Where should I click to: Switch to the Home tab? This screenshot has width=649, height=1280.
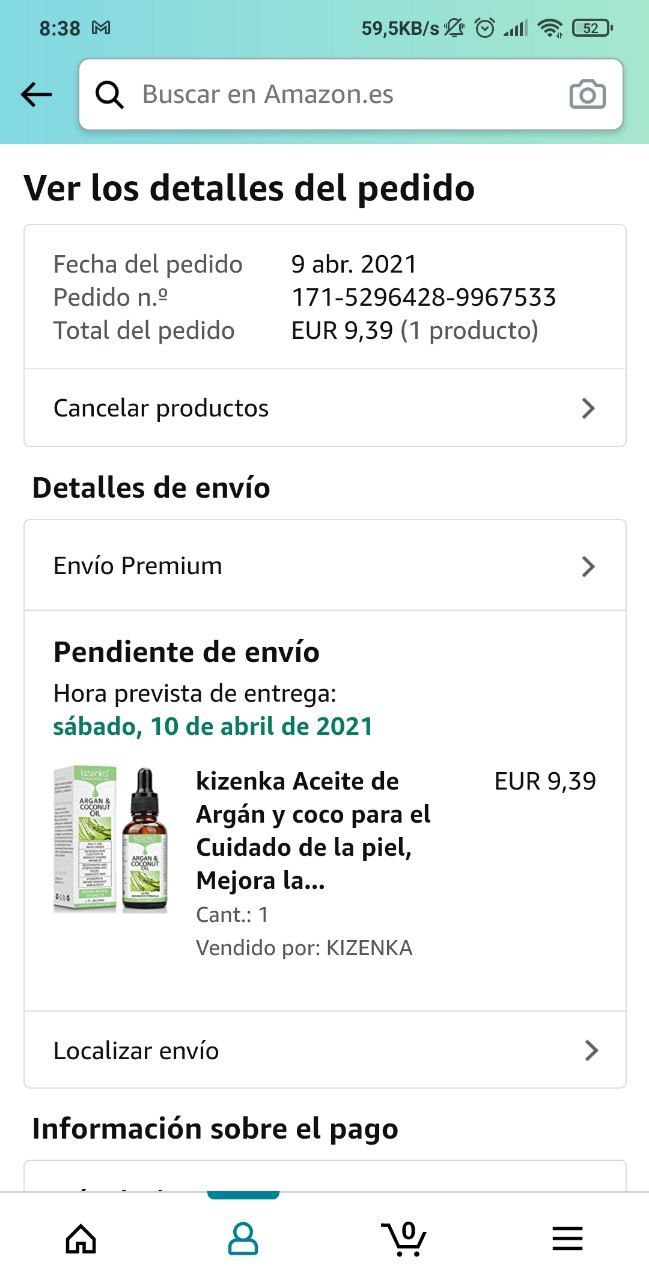[x=81, y=1239]
